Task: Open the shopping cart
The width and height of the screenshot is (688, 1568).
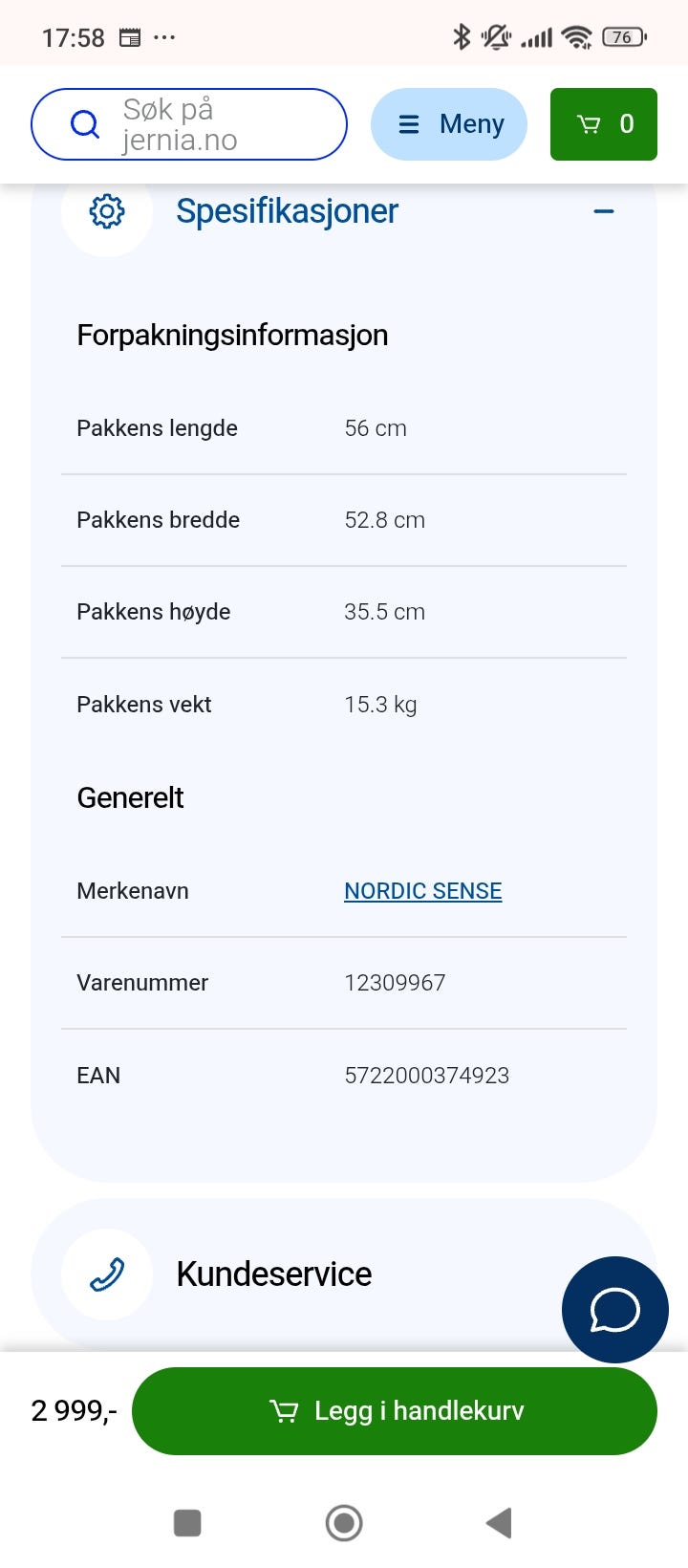Action: click(604, 124)
